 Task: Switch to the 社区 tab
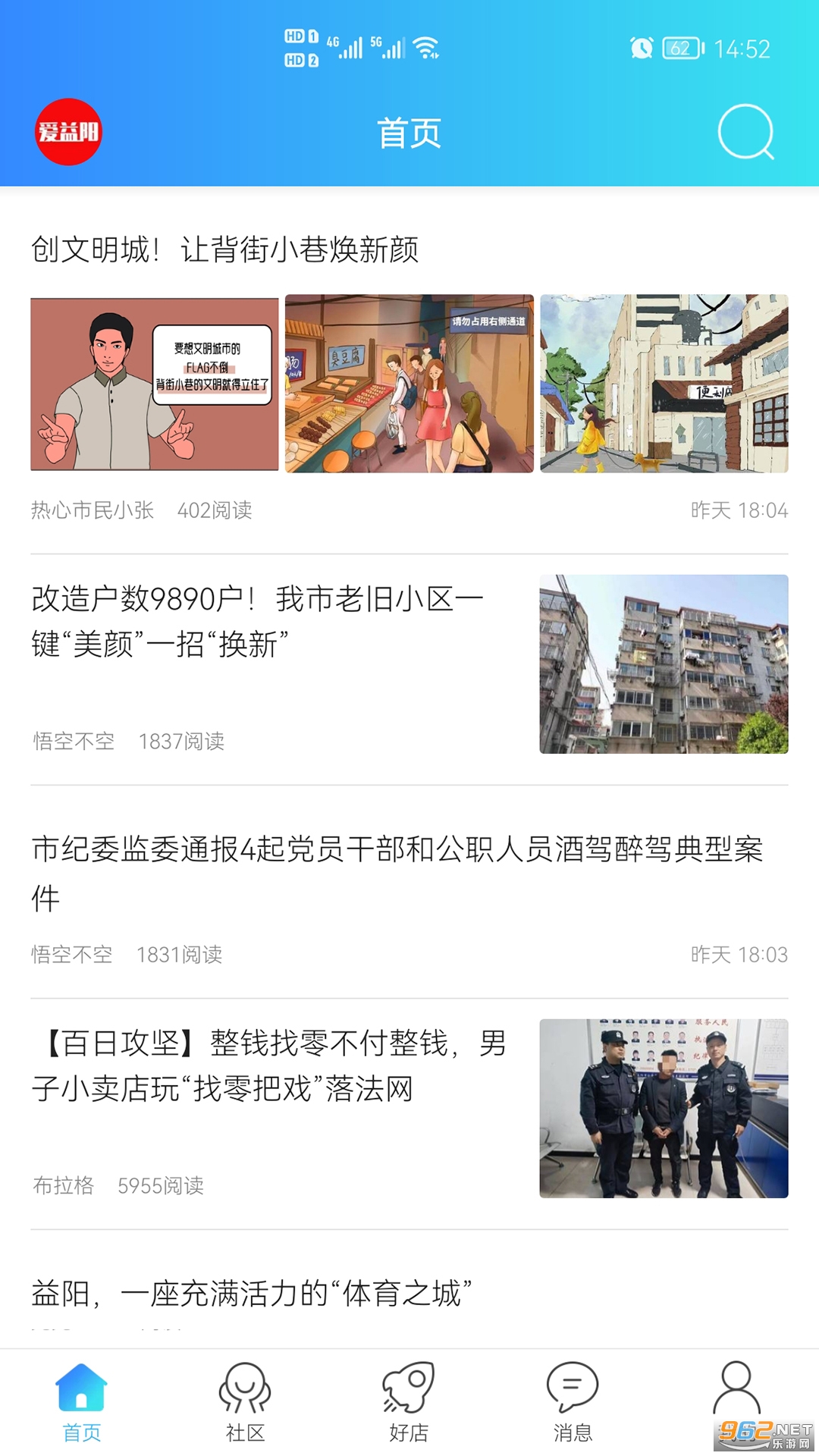245,1402
